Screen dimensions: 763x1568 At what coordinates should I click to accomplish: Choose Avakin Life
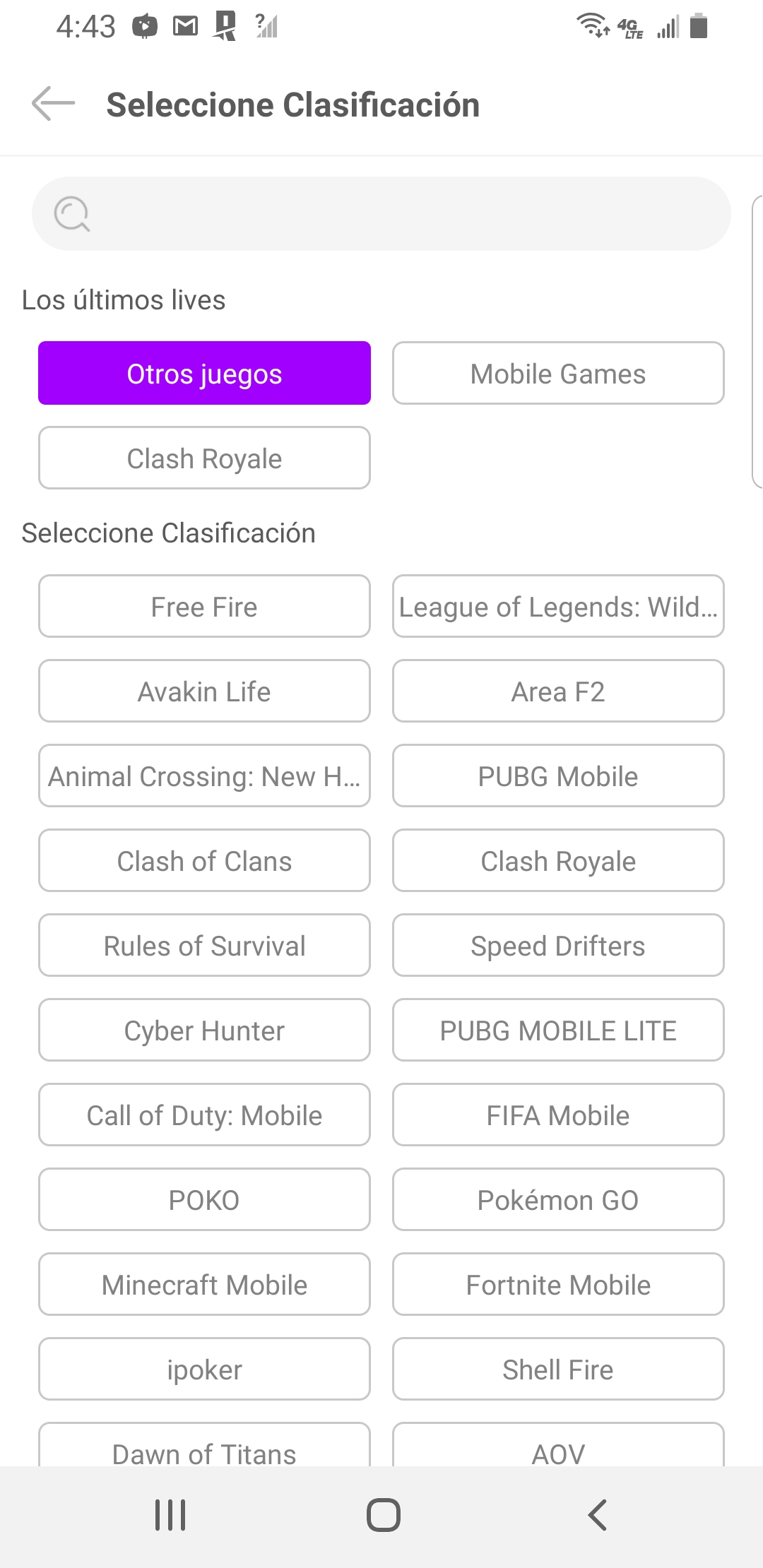tap(204, 691)
